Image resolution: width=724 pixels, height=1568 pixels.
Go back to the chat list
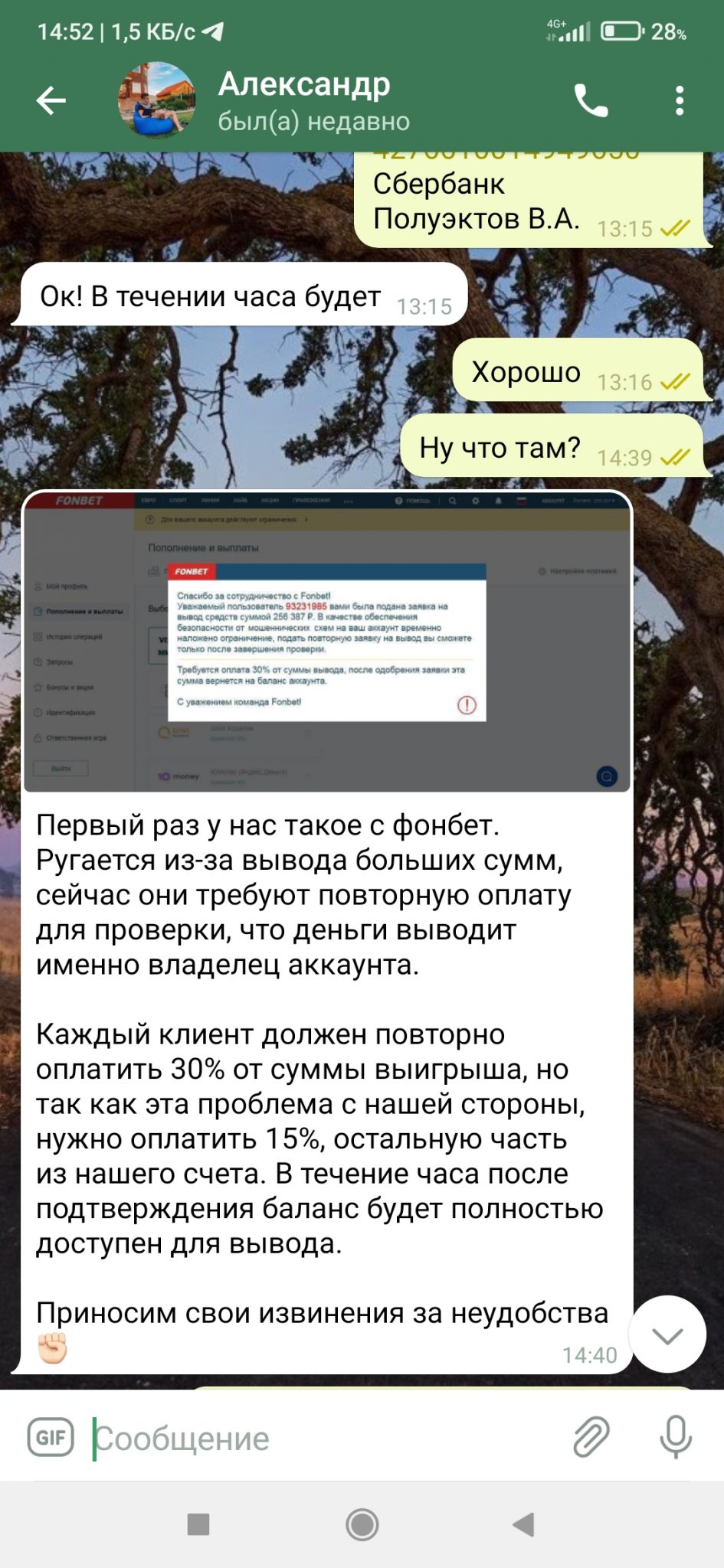click(51, 100)
